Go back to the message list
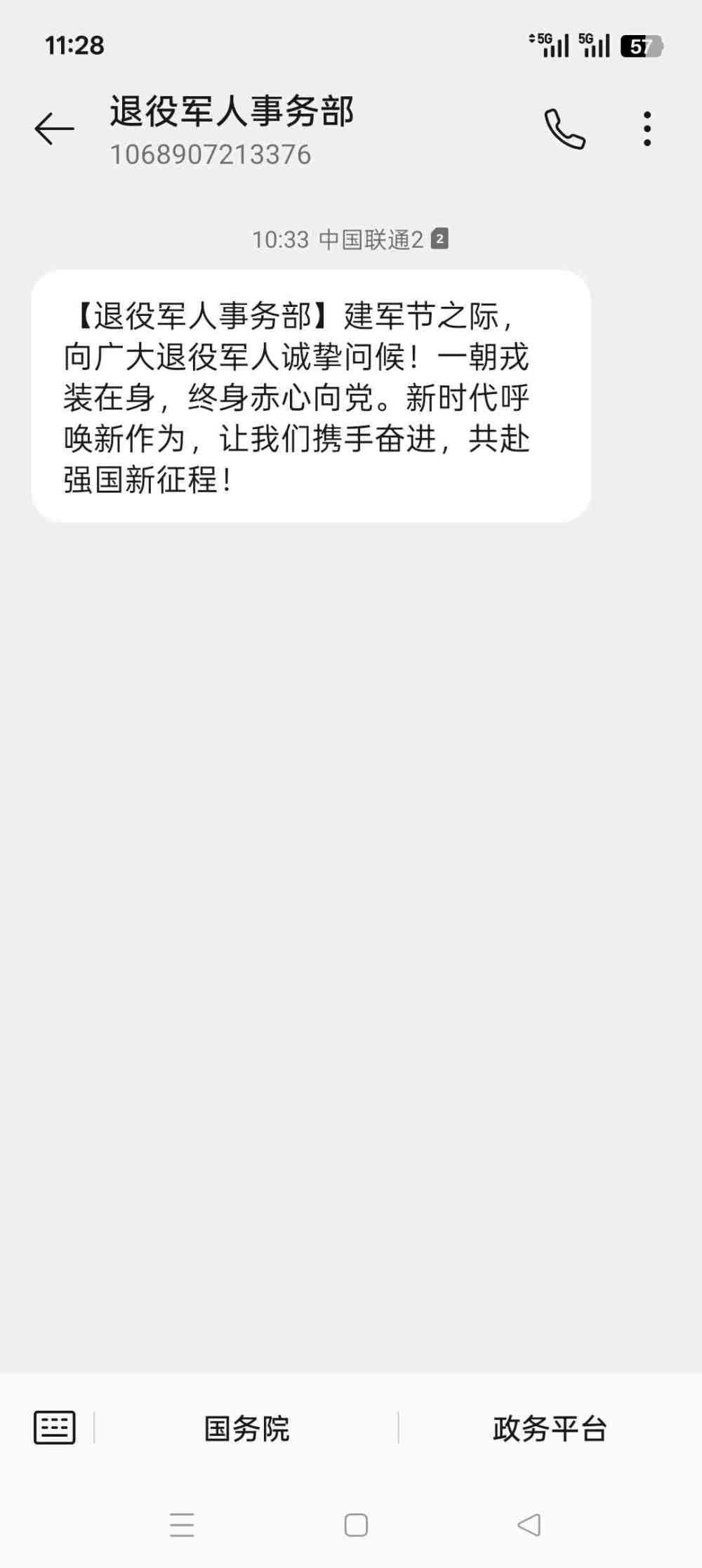702x1568 pixels. [54, 129]
